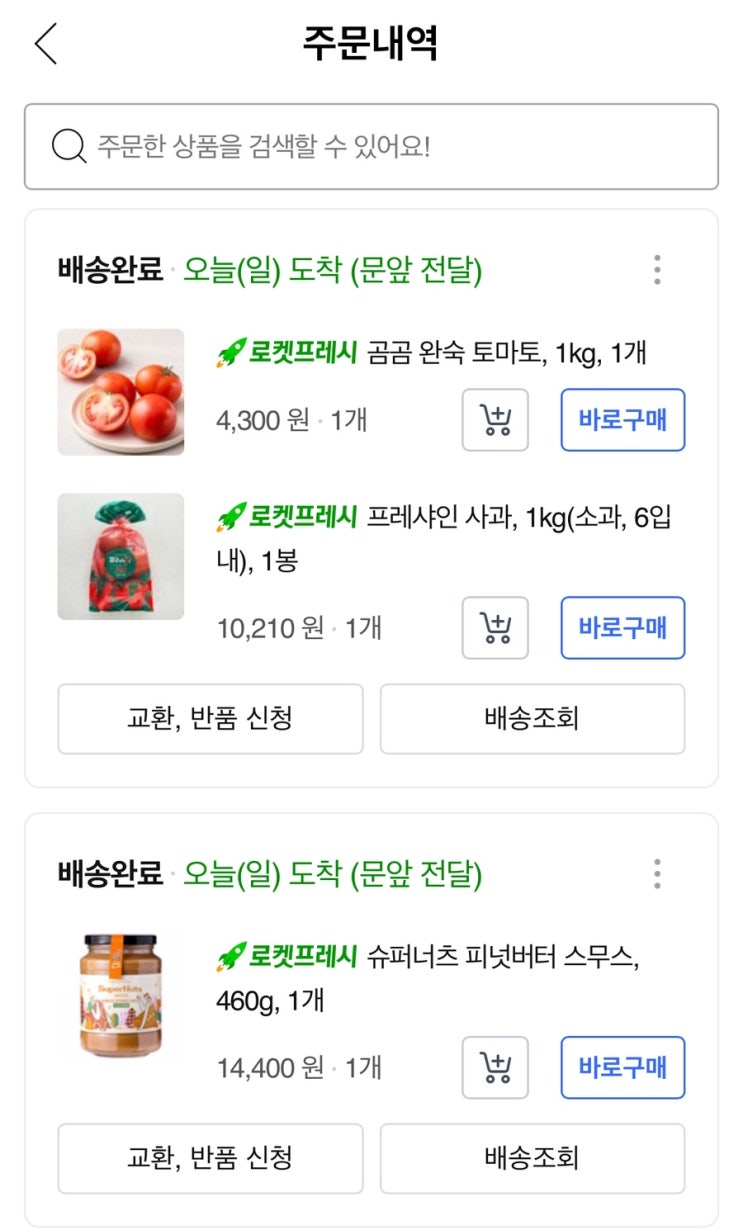743x1230 pixels.
Task: Check 배송조회 for the peanut butter order
Action: [532, 1158]
